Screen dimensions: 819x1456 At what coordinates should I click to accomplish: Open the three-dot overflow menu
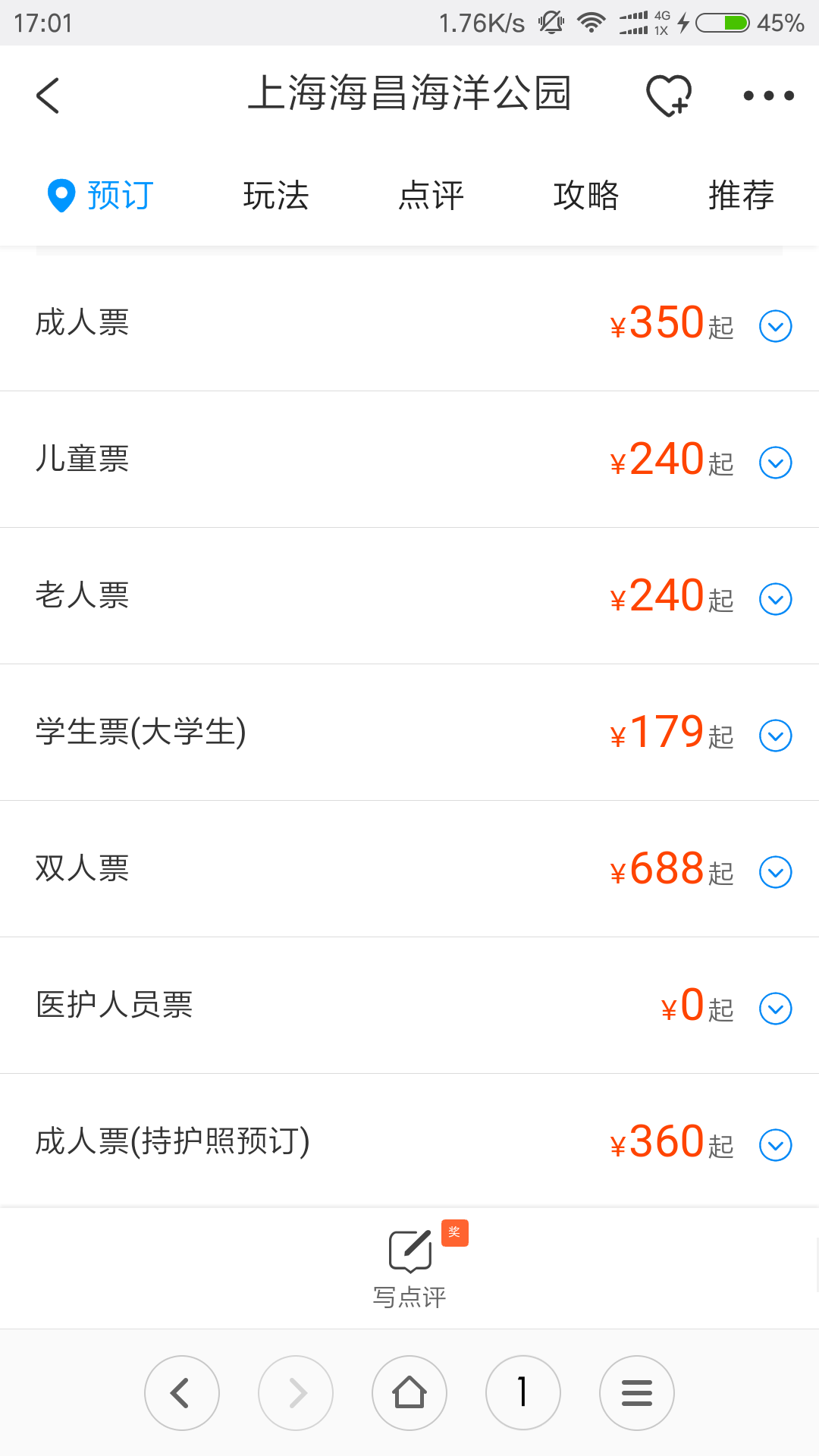(768, 96)
